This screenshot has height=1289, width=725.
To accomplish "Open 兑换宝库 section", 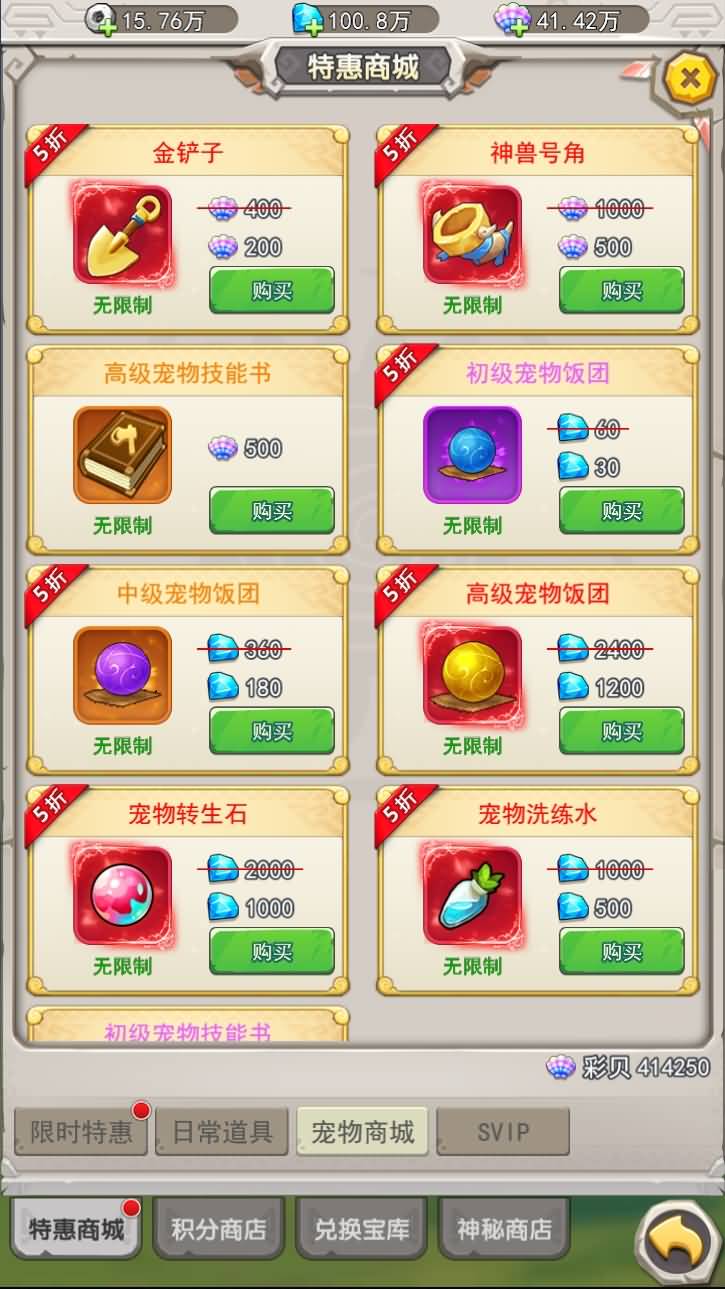I will click(x=362, y=1228).
